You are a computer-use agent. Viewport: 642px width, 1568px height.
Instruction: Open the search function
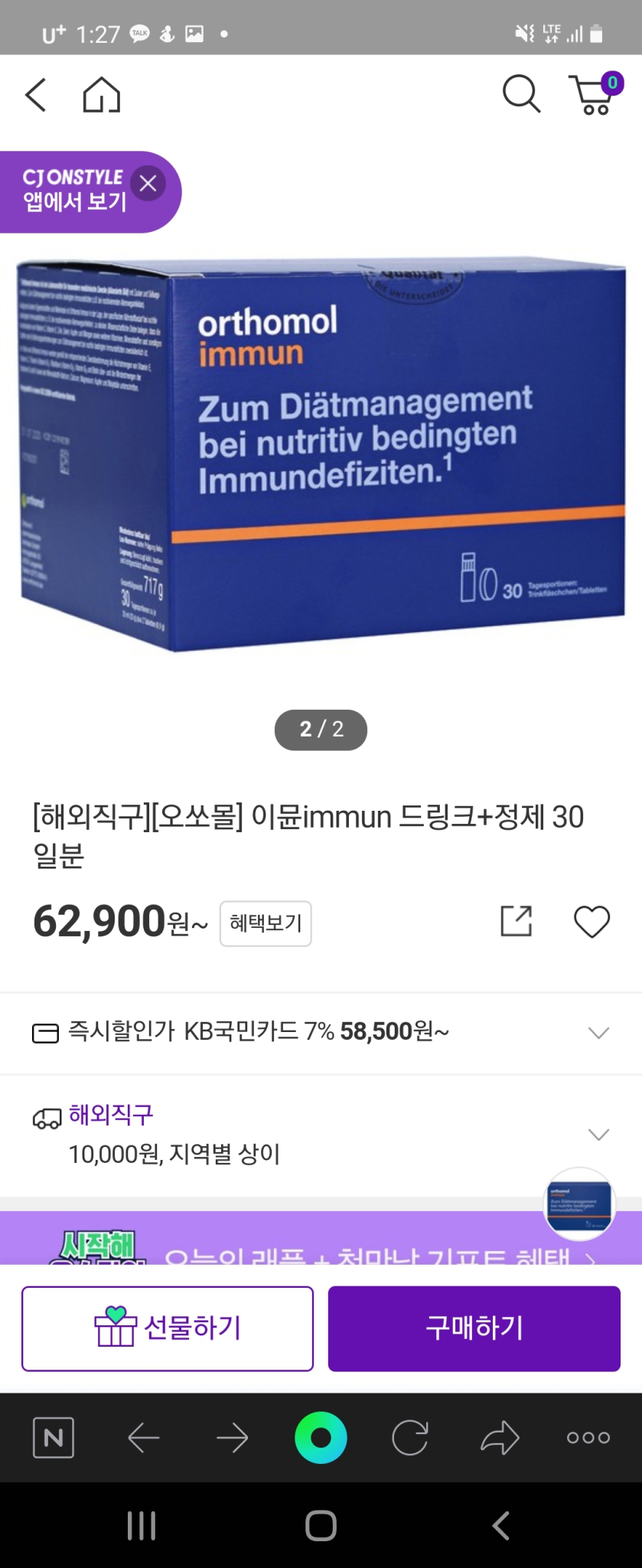click(x=521, y=94)
